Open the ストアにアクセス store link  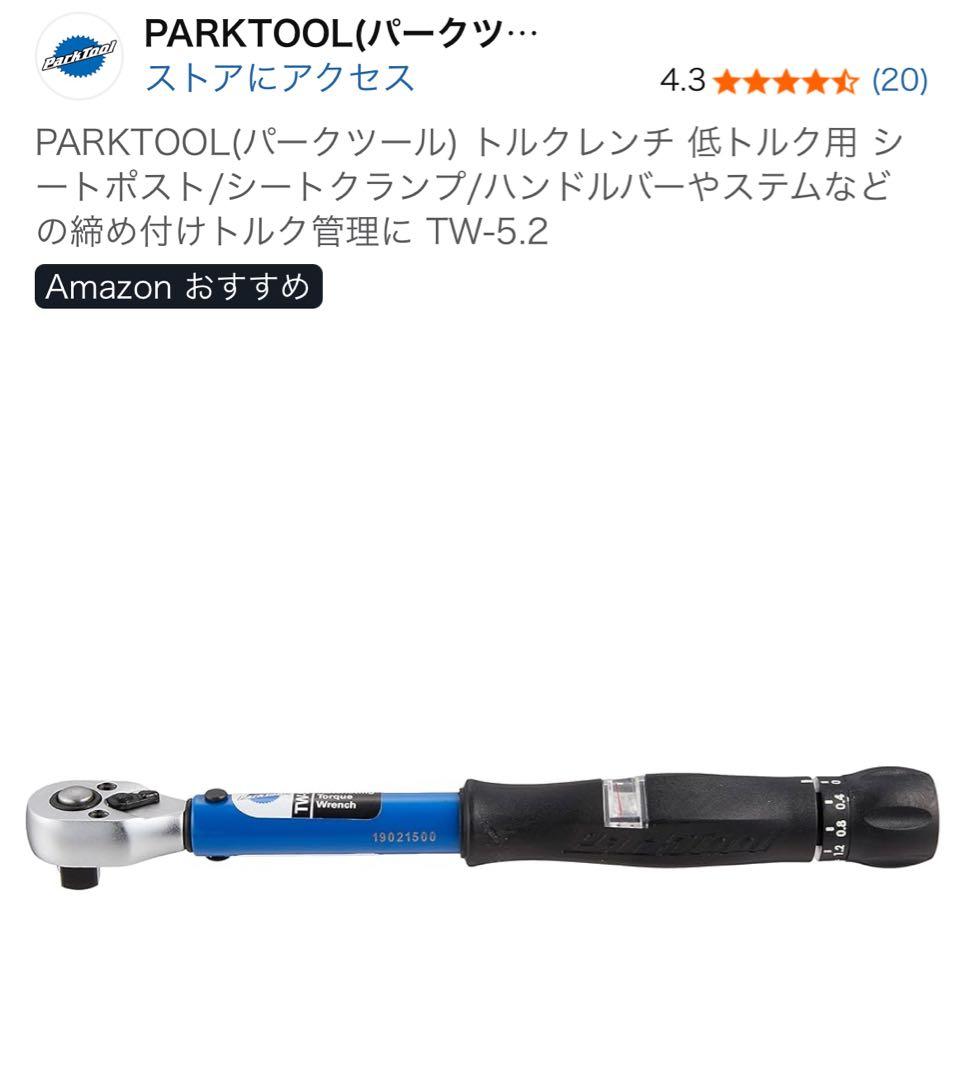pos(279,78)
